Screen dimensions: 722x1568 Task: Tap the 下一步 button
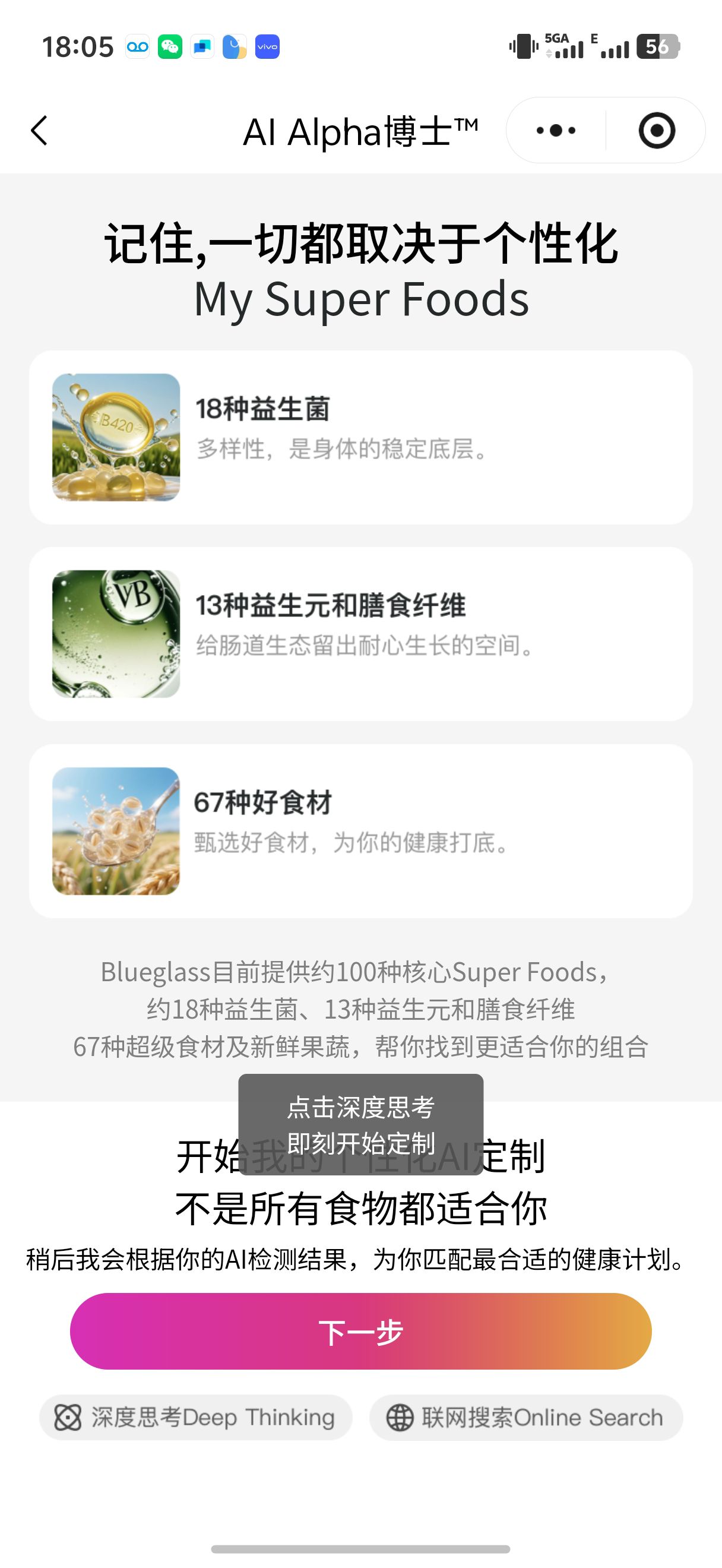tap(360, 1331)
